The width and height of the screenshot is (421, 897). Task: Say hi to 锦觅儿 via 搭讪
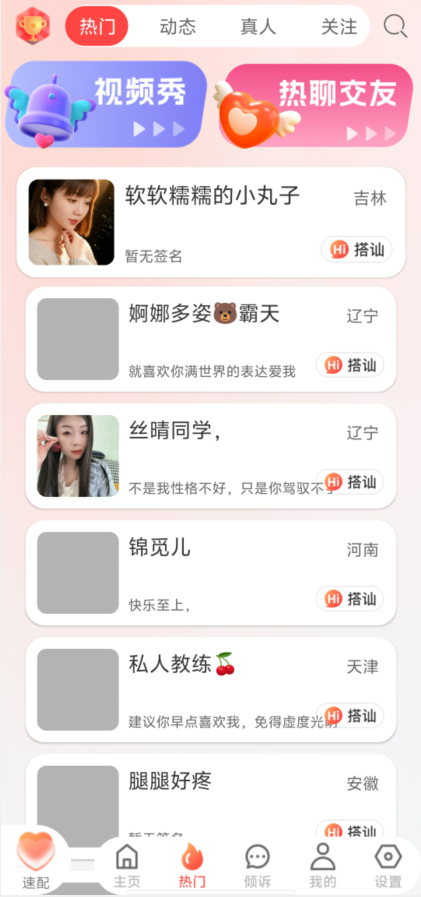[350, 598]
